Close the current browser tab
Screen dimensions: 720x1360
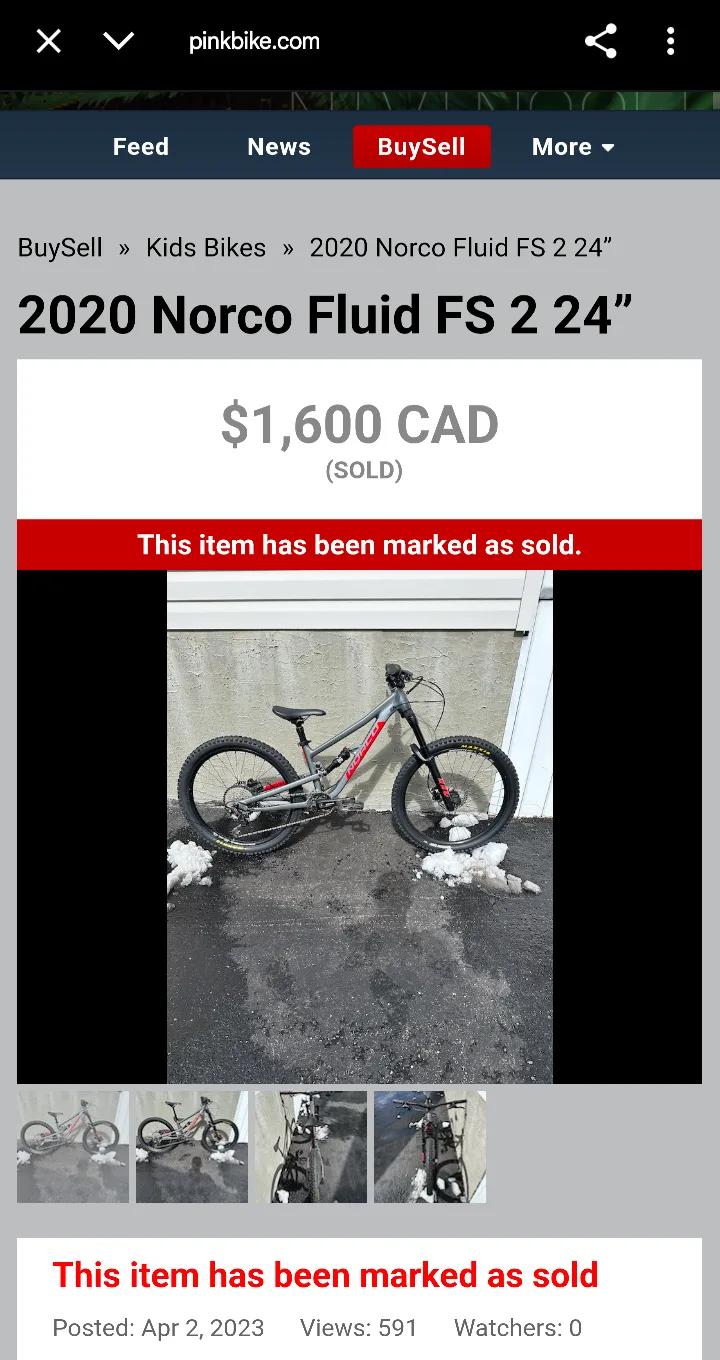click(48, 41)
